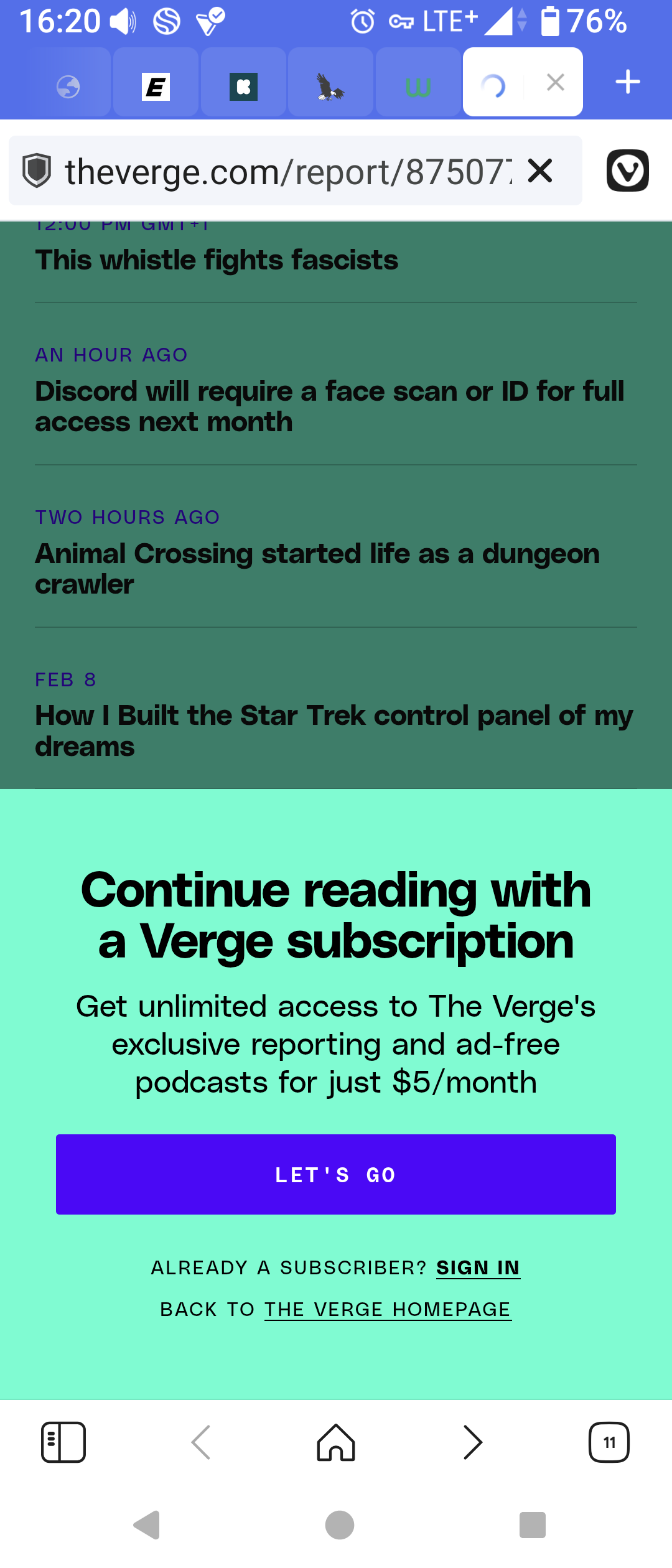The width and height of the screenshot is (672, 1568).
Task: Open the Animal Crossing dungeon crawler article
Action: [317, 569]
